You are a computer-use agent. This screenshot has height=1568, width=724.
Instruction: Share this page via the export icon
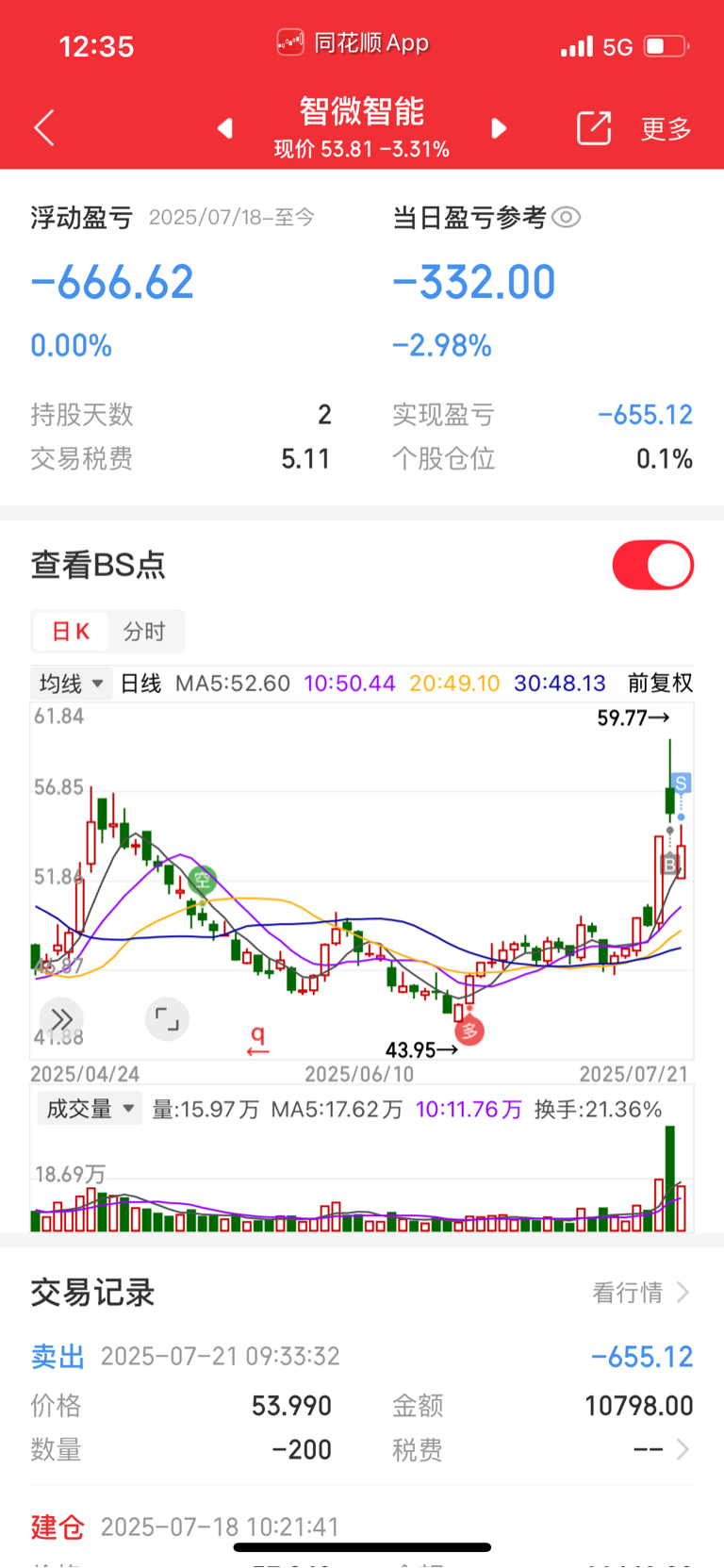tap(594, 127)
